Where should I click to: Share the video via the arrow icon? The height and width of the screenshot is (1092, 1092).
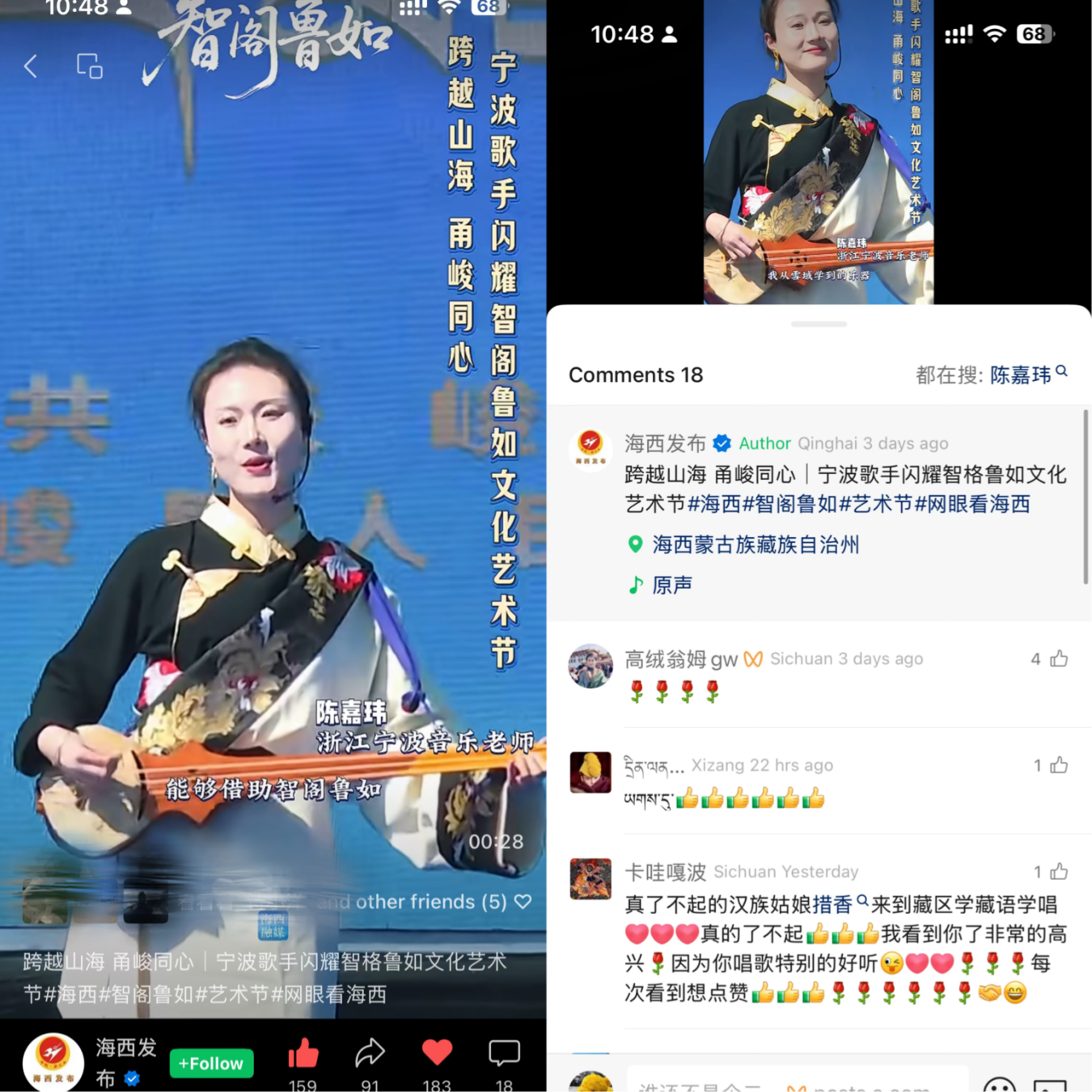tap(370, 1053)
